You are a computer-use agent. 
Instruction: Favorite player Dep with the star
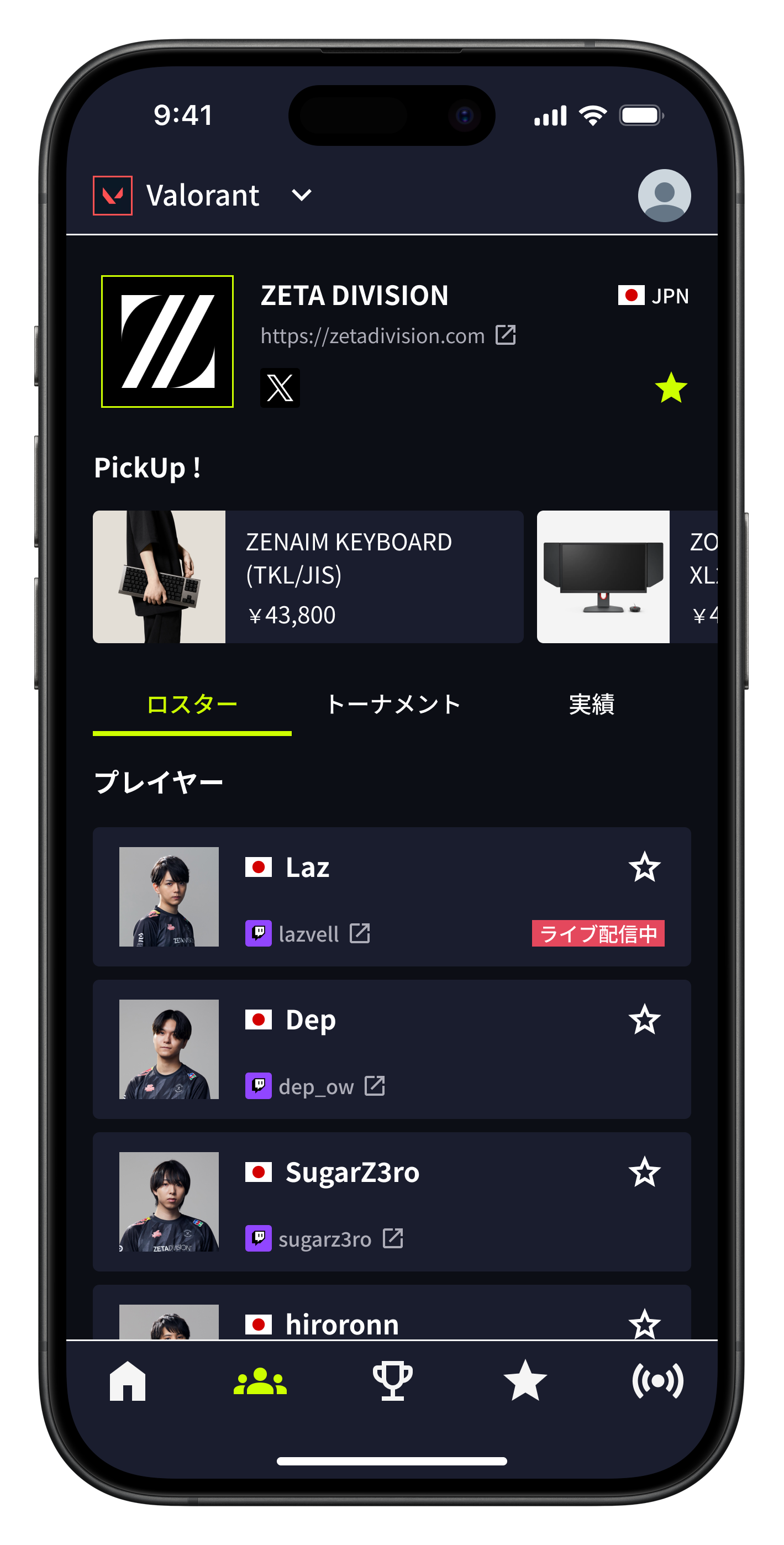pyautogui.click(x=644, y=1020)
